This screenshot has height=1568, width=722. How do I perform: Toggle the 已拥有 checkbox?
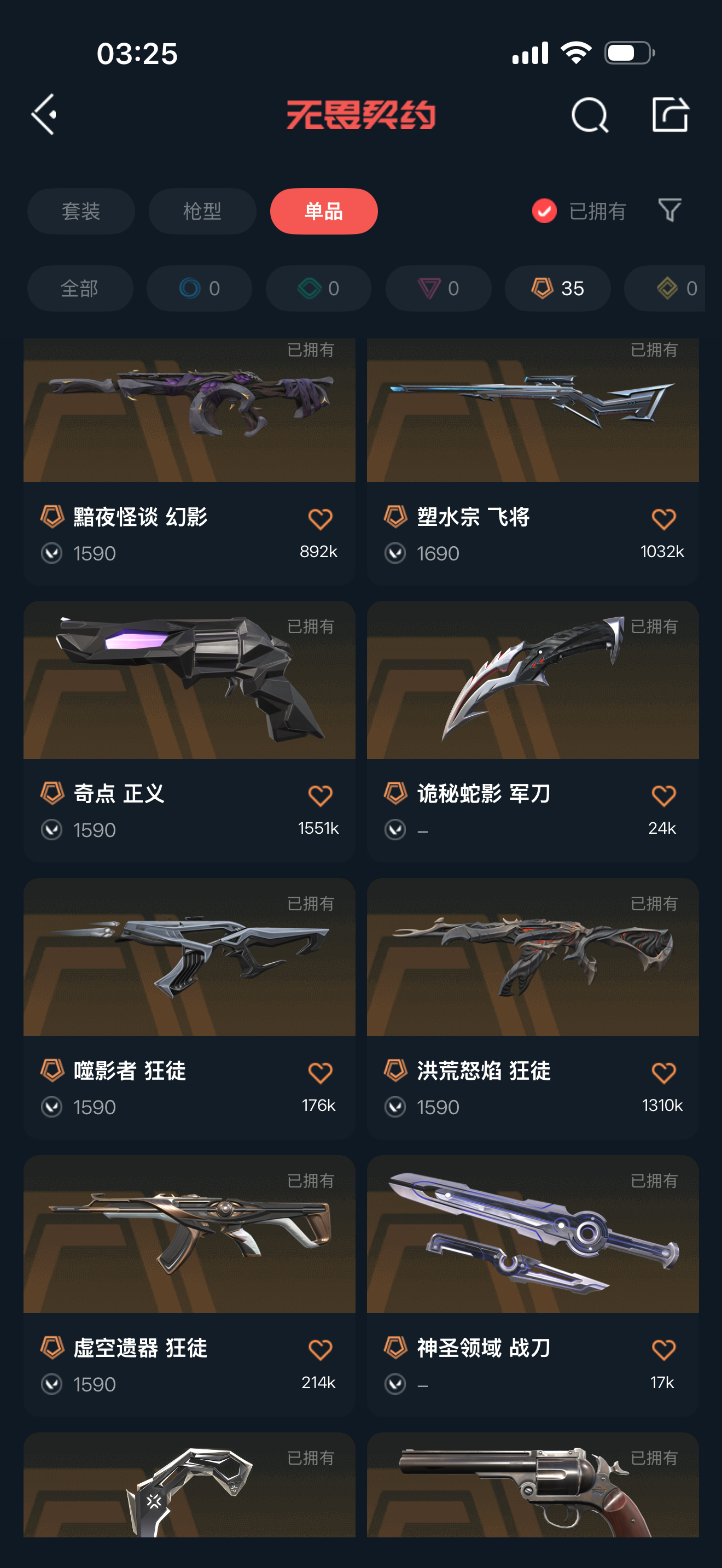pos(544,211)
